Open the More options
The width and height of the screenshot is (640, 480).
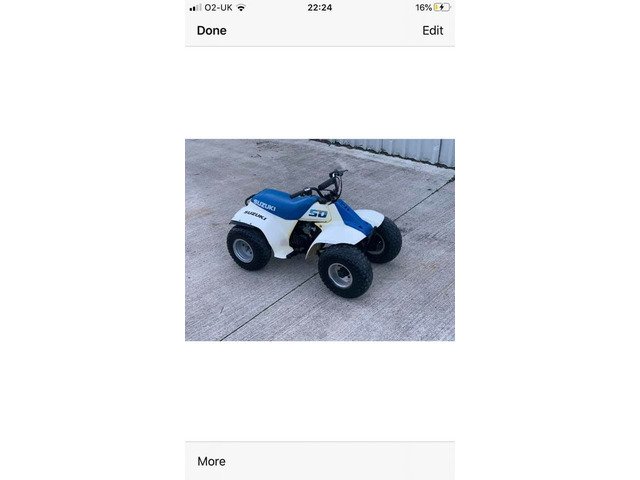tap(211, 461)
